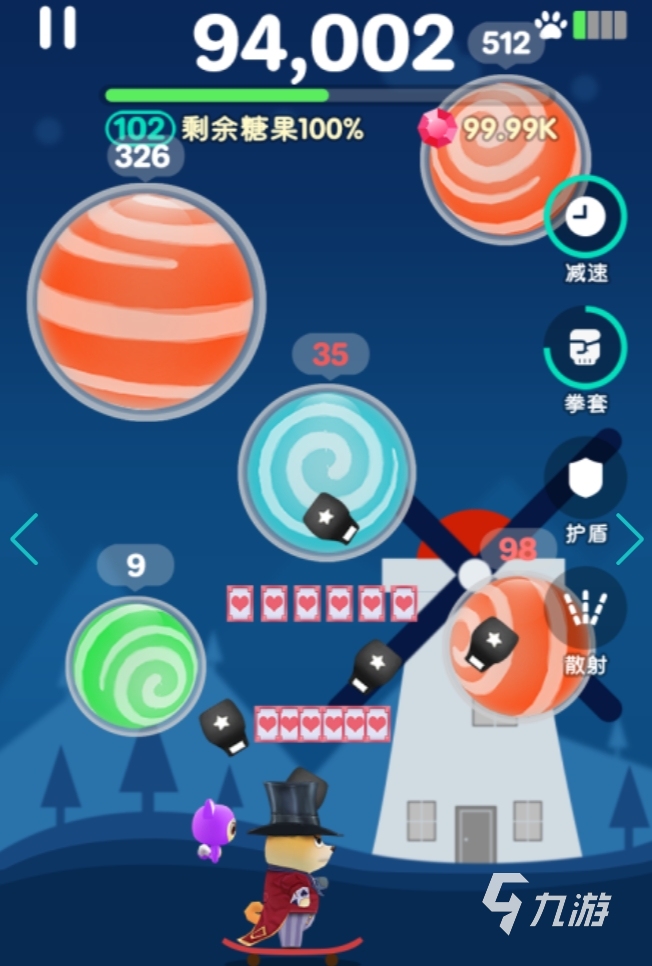Image resolution: width=652 pixels, height=966 pixels.
Task: Trigger the 散射 scatter shot power-up
Action: pos(585,608)
